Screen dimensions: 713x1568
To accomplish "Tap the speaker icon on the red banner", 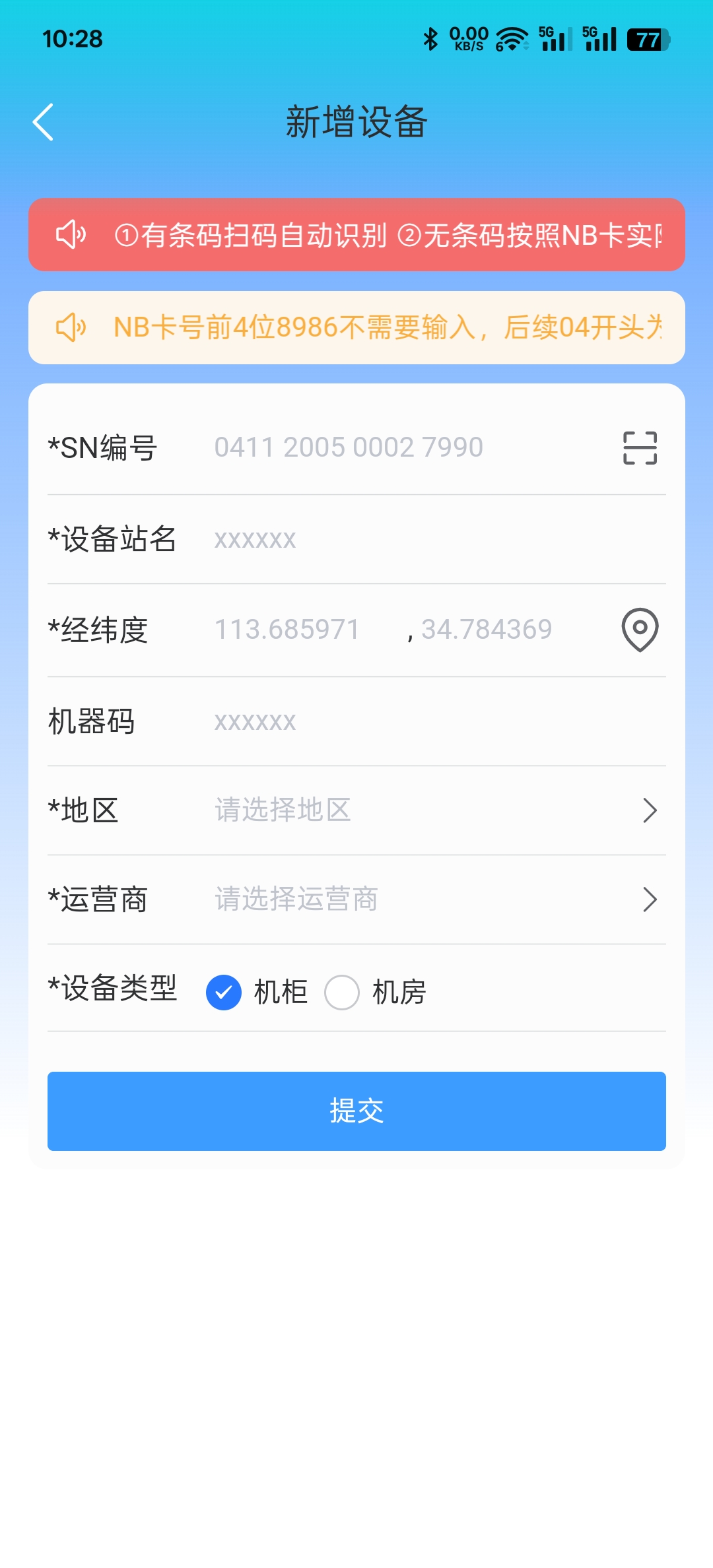I will 72,234.
